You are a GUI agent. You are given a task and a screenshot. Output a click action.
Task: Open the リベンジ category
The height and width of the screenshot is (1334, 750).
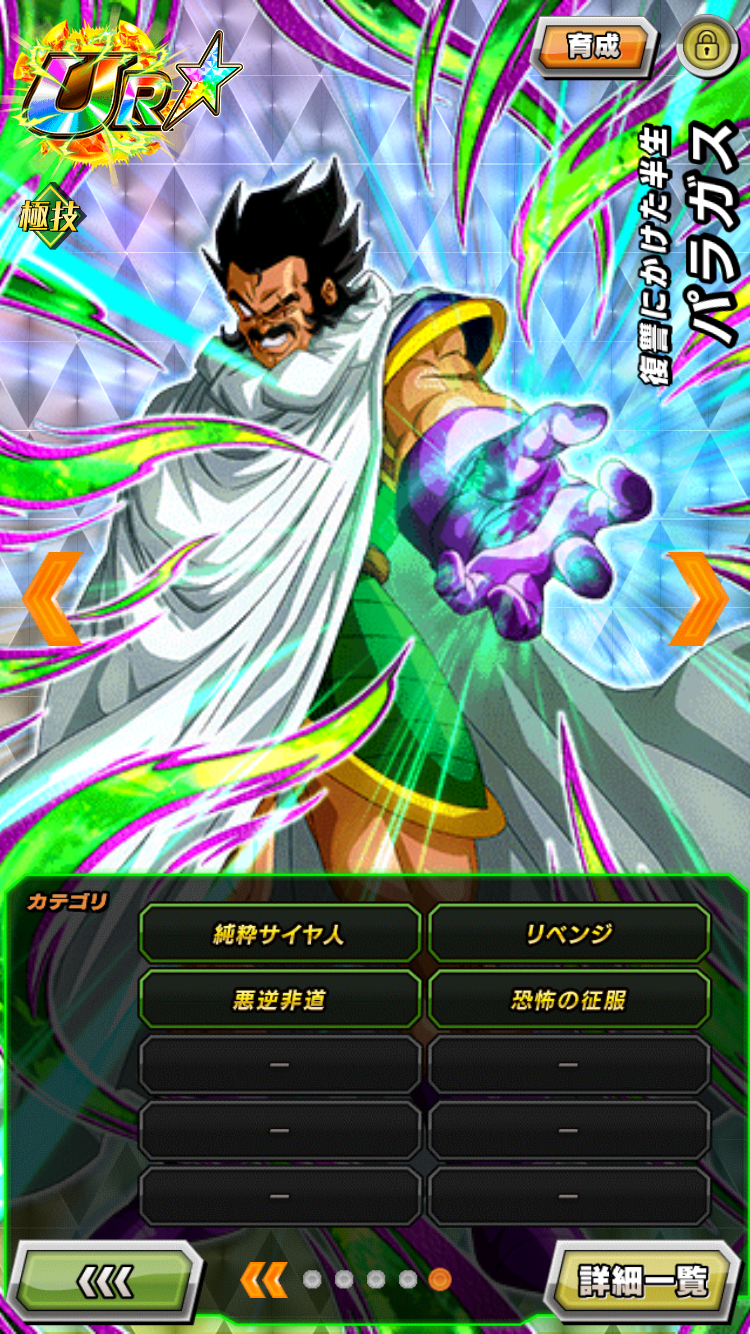point(569,934)
